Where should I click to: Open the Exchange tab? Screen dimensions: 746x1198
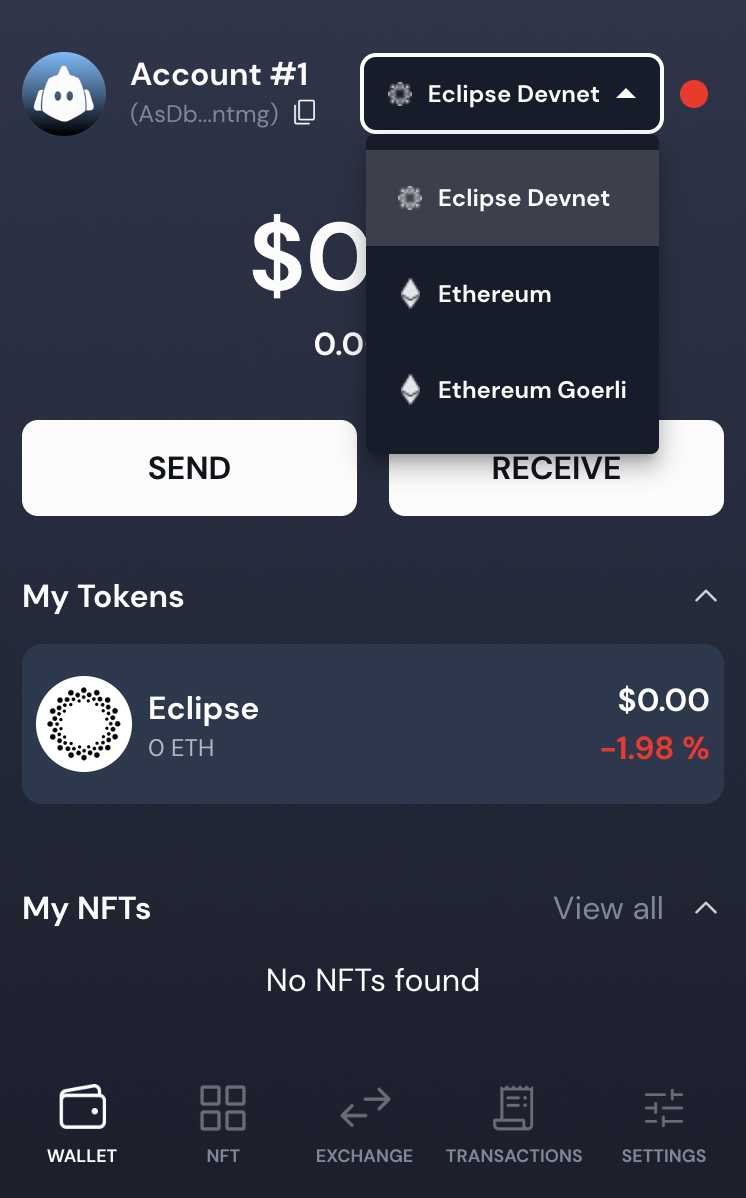pos(364,1125)
